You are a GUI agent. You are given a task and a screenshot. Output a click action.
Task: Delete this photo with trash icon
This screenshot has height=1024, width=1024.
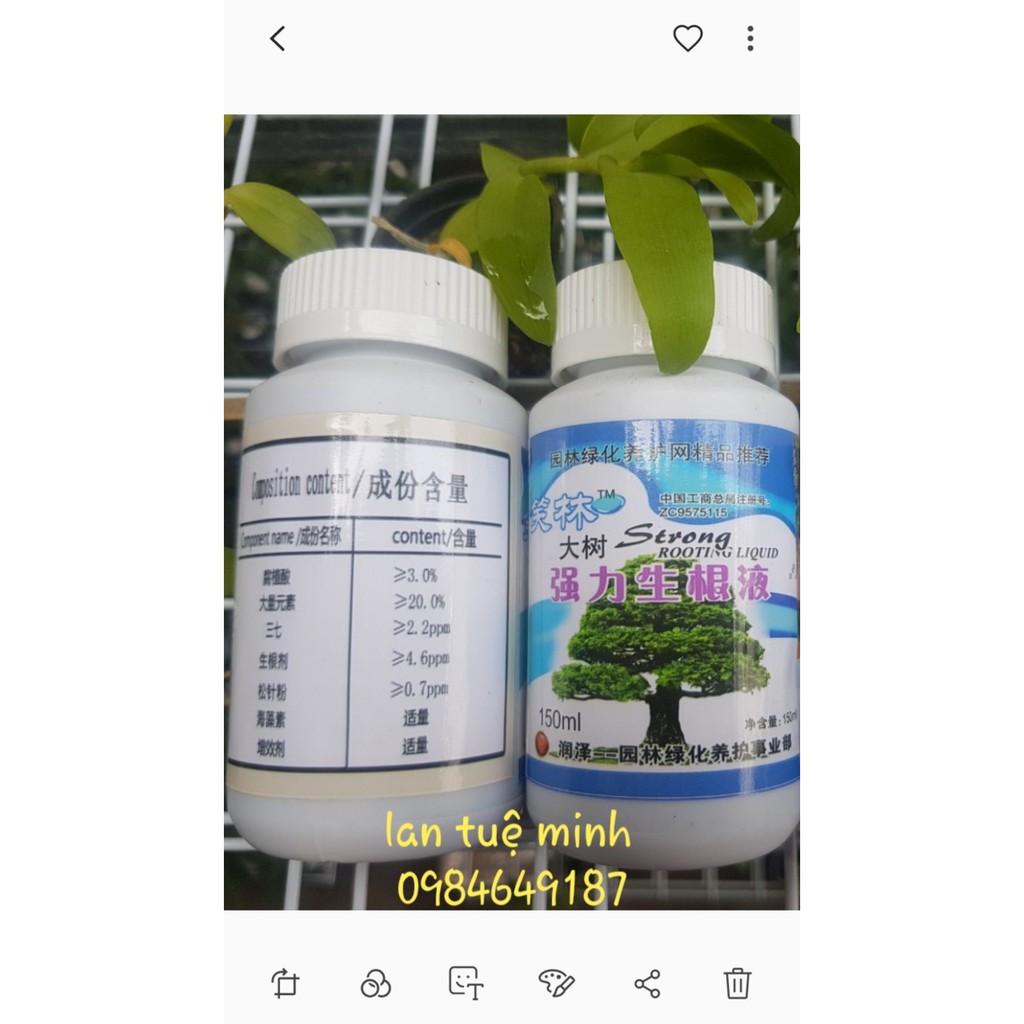pos(737,983)
